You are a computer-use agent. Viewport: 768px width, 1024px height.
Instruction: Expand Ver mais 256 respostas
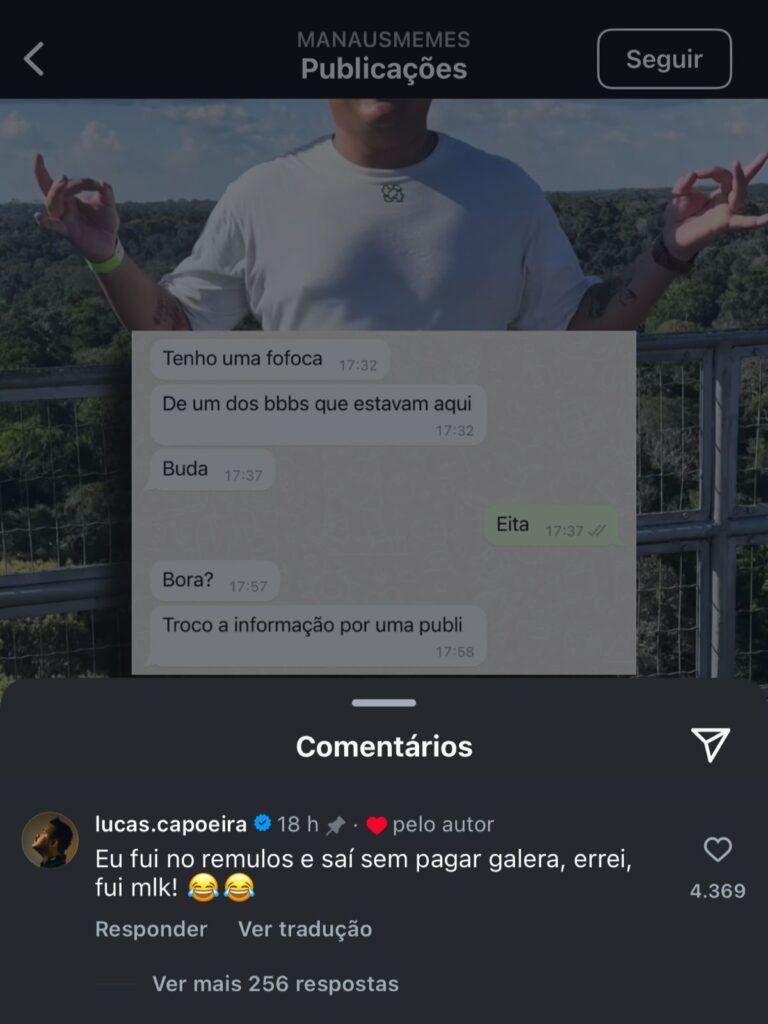point(275,984)
